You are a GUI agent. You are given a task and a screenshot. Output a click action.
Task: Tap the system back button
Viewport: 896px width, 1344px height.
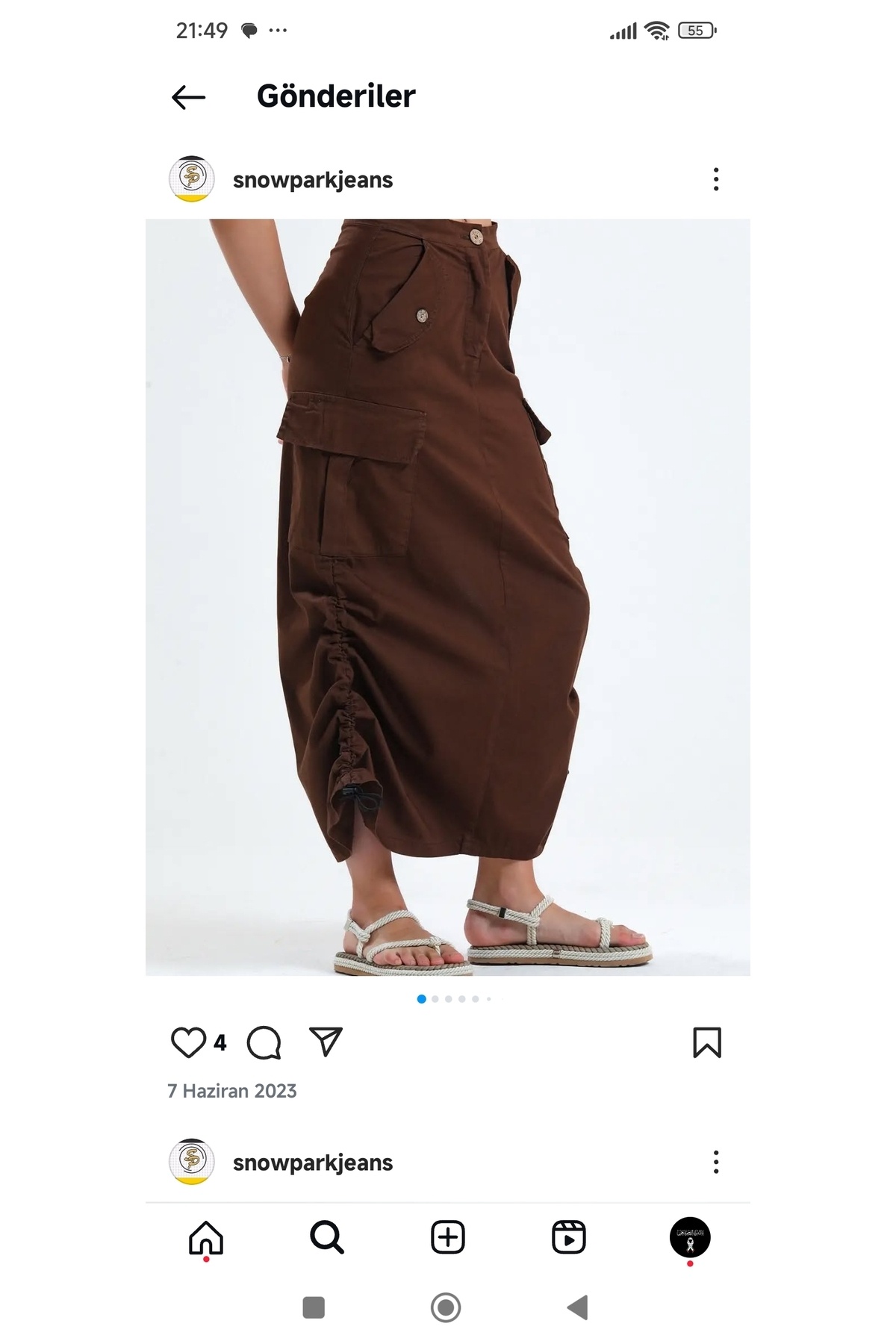click(x=579, y=1307)
